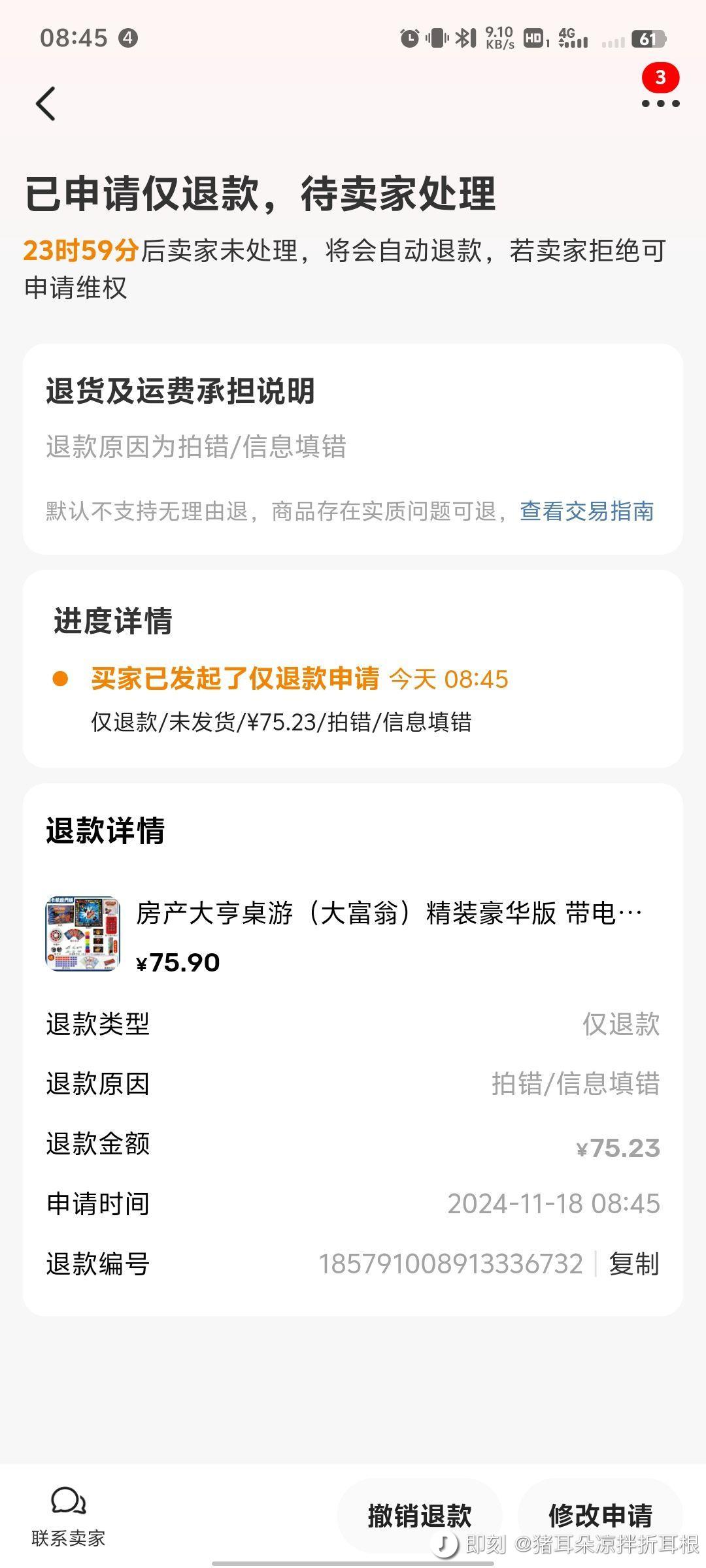706x1568 pixels.
Task: Open the three-dot overflow menu
Action: [660, 103]
